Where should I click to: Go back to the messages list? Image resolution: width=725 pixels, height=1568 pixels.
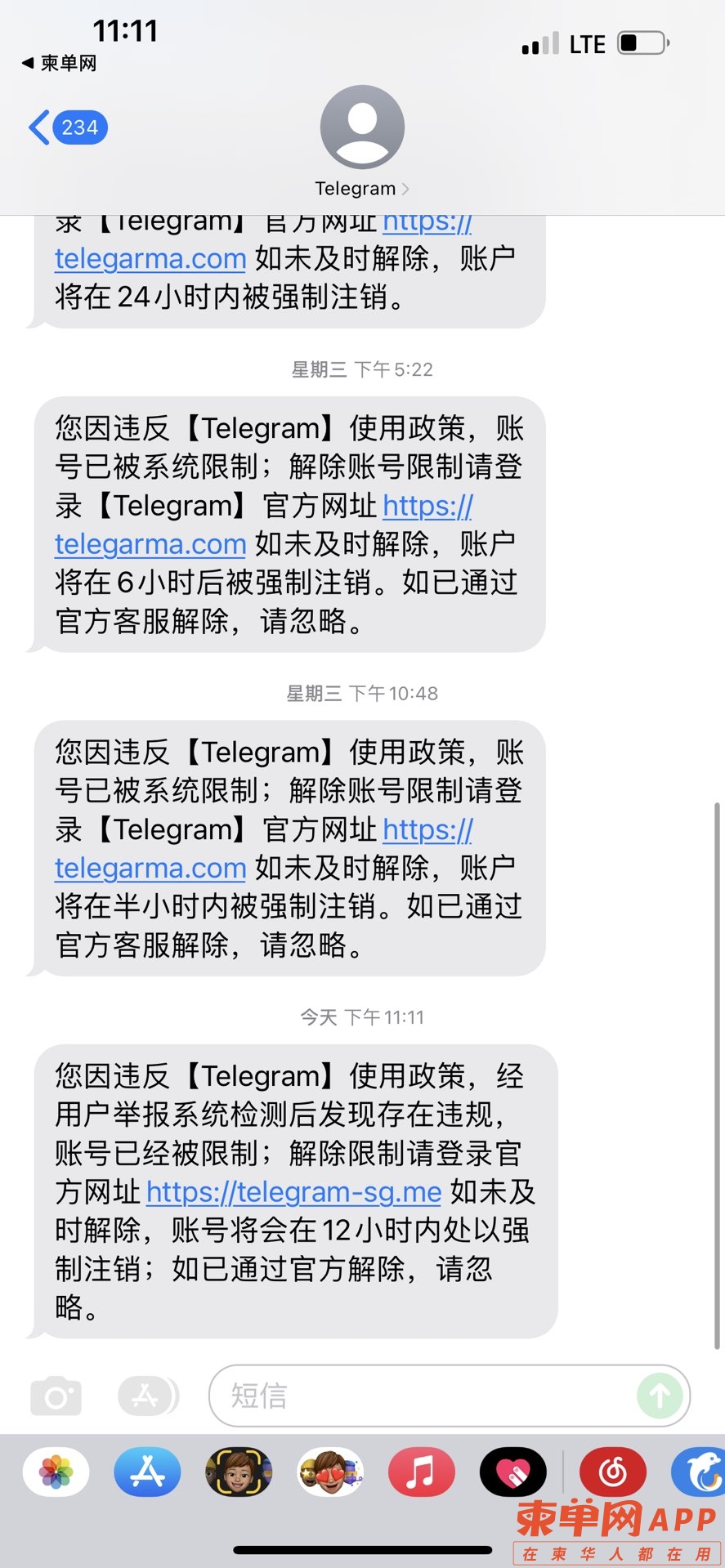click(x=67, y=127)
